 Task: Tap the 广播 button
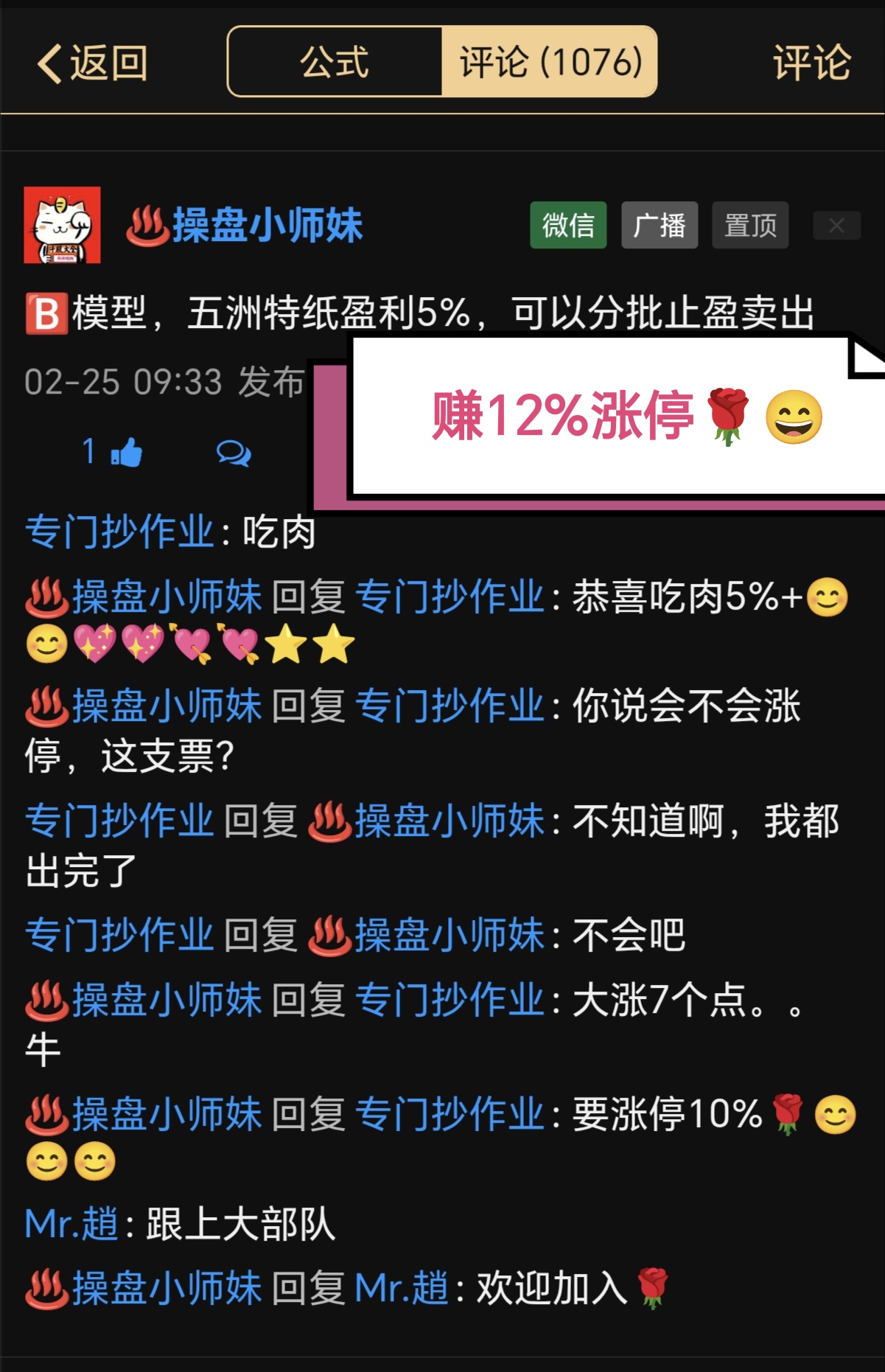[x=659, y=225]
